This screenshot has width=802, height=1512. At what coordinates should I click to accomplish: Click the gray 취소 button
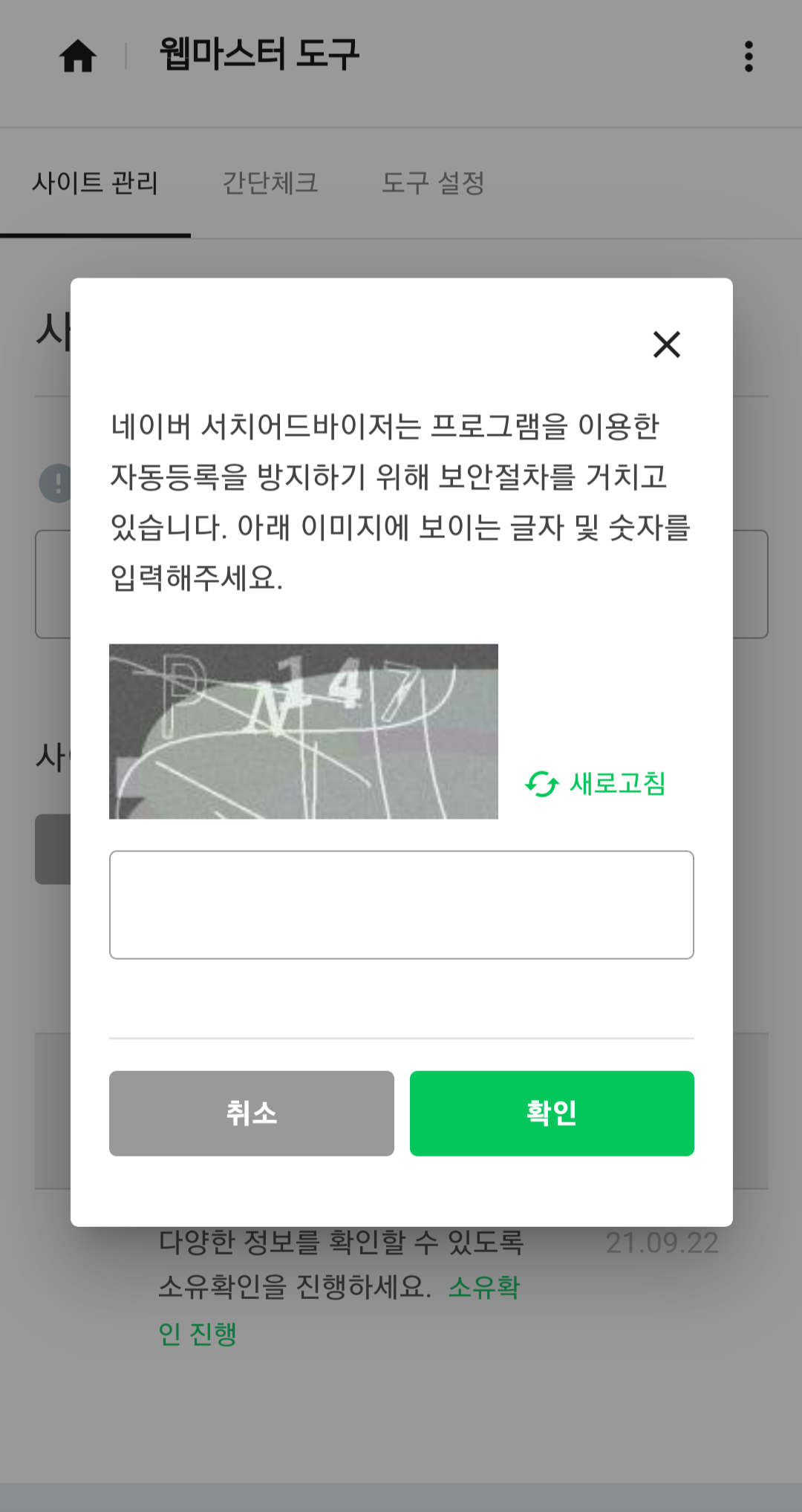[251, 1113]
